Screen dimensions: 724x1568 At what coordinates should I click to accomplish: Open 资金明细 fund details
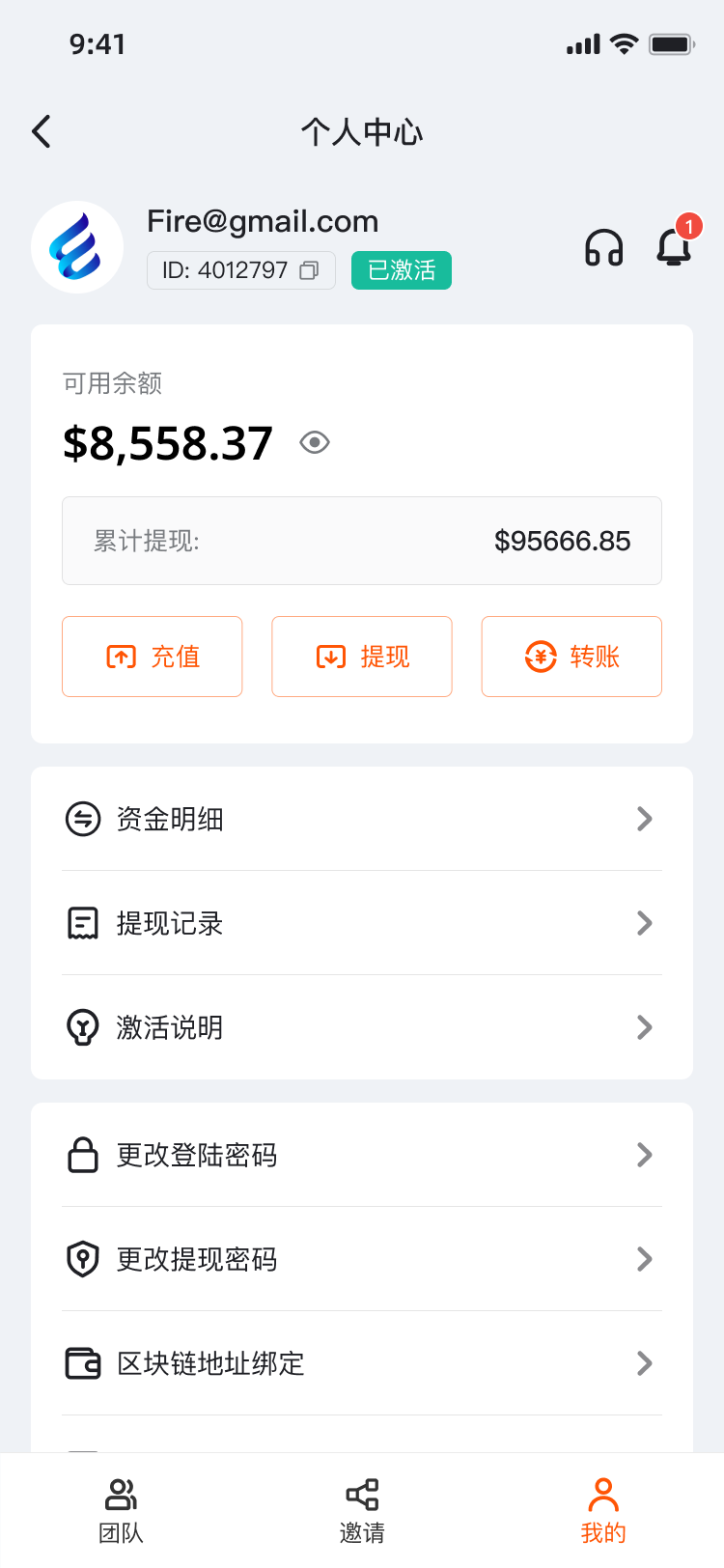click(362, 819)
